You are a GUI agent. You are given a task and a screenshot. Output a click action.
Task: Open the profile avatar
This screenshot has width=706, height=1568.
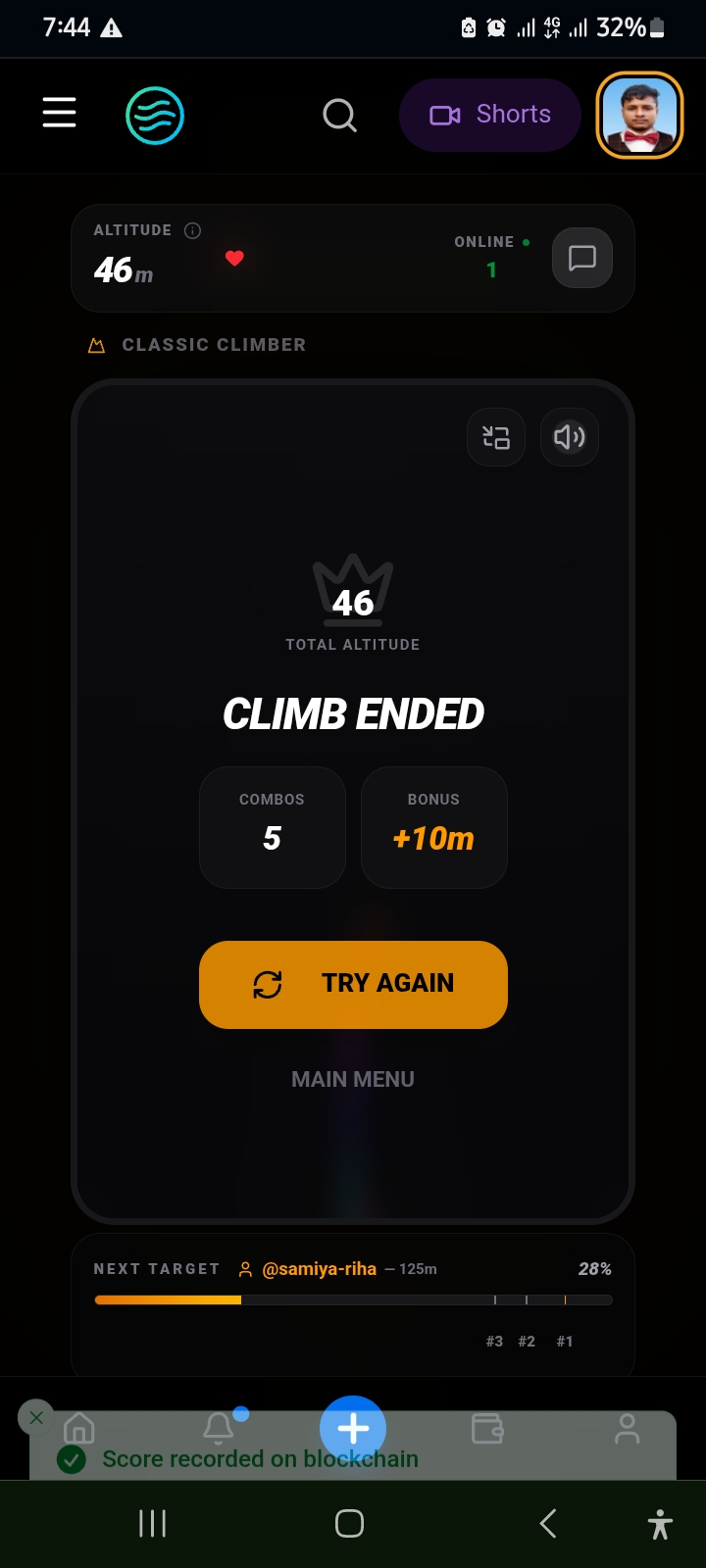[x=639, y=115]
